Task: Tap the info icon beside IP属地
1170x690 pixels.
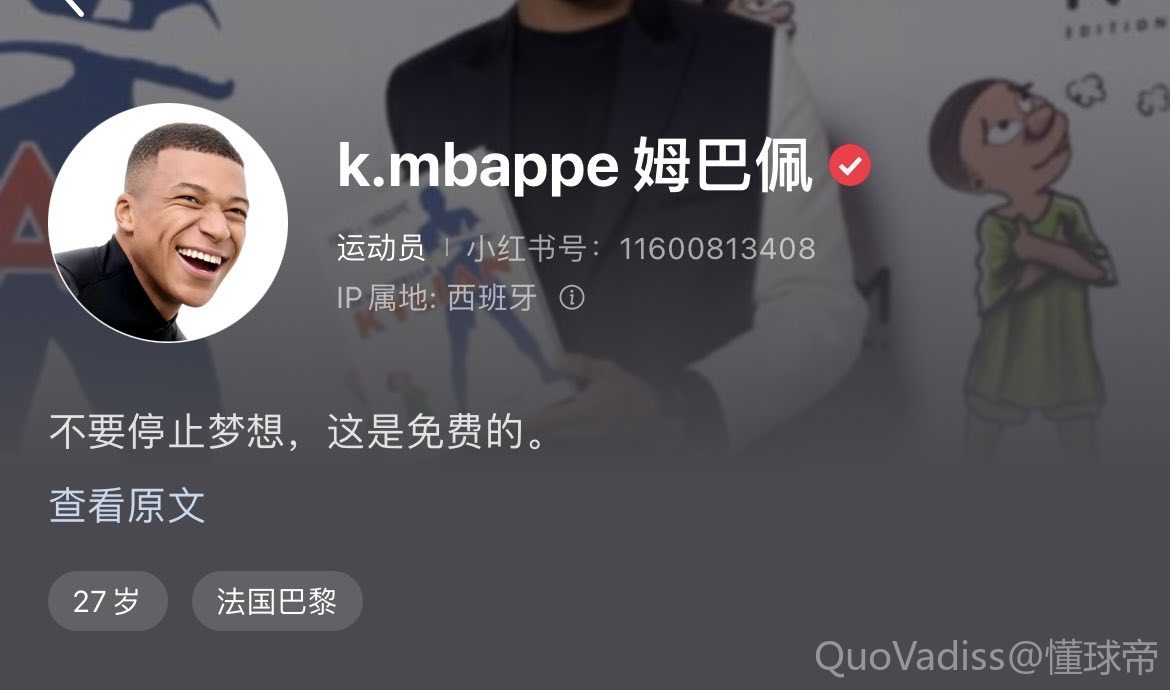Action: (572, 298)
